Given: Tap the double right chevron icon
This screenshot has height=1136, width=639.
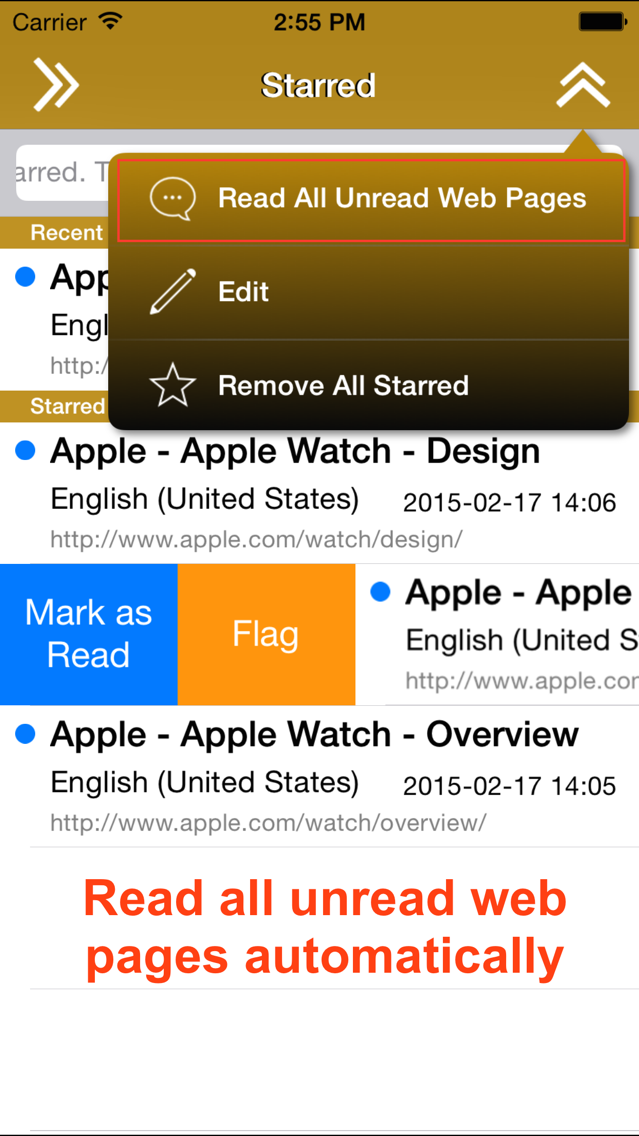Looking at the screenshot, I should coord(56,85).
